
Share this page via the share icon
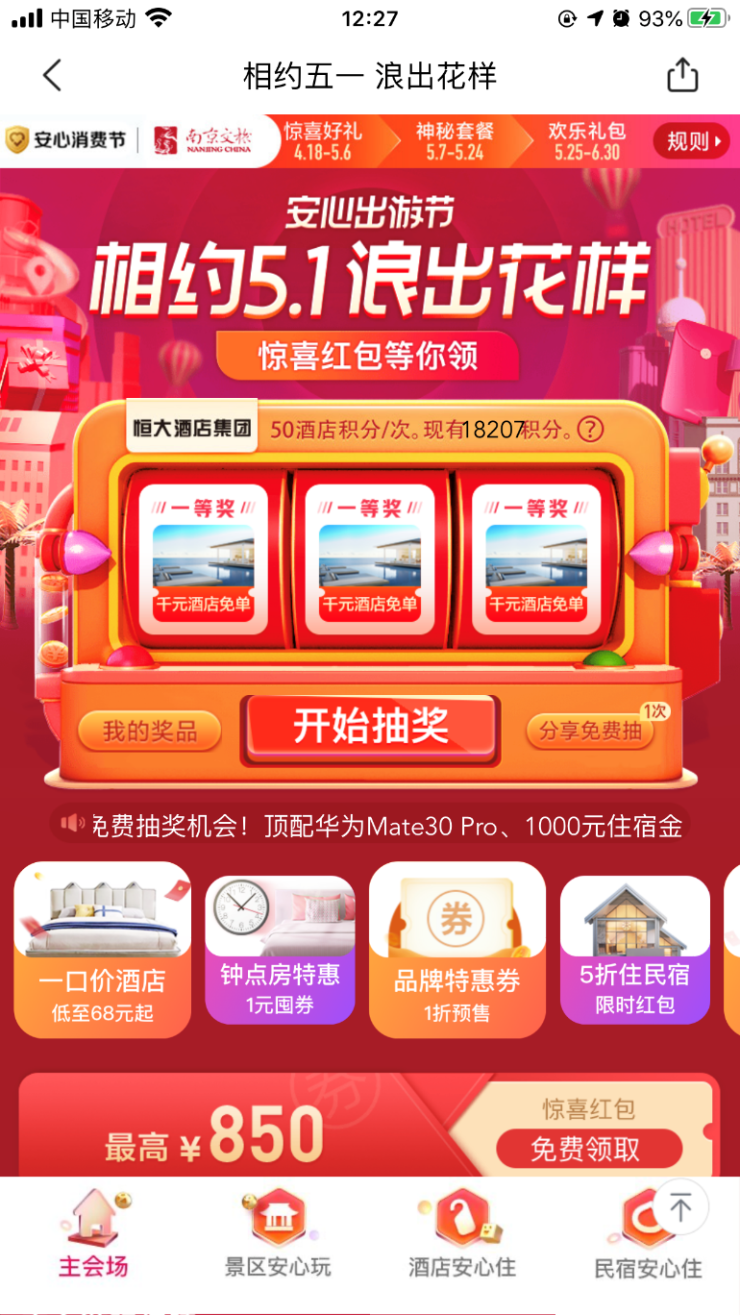point(681,76)
